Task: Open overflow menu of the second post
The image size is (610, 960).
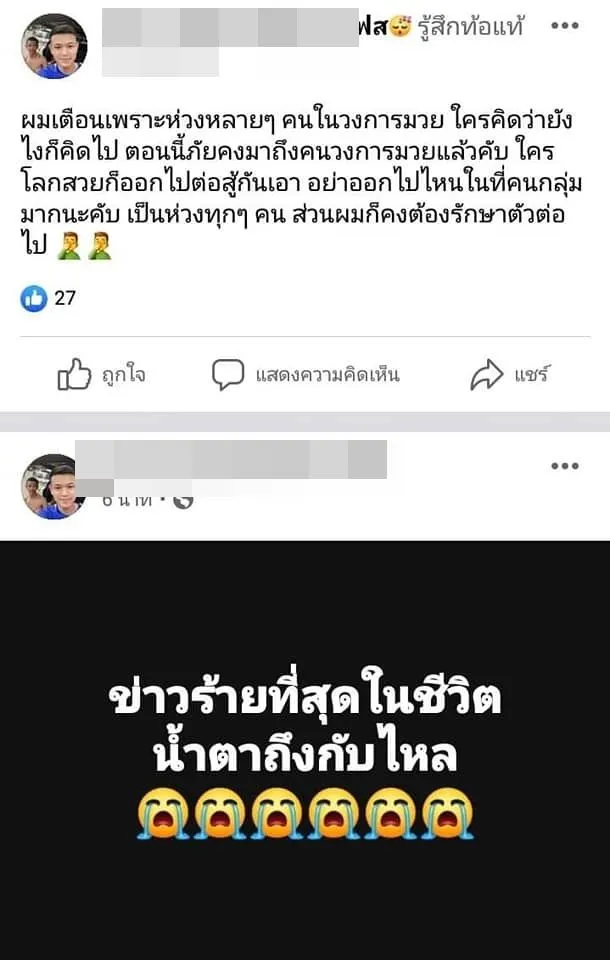Action: [x=564, y=466]
